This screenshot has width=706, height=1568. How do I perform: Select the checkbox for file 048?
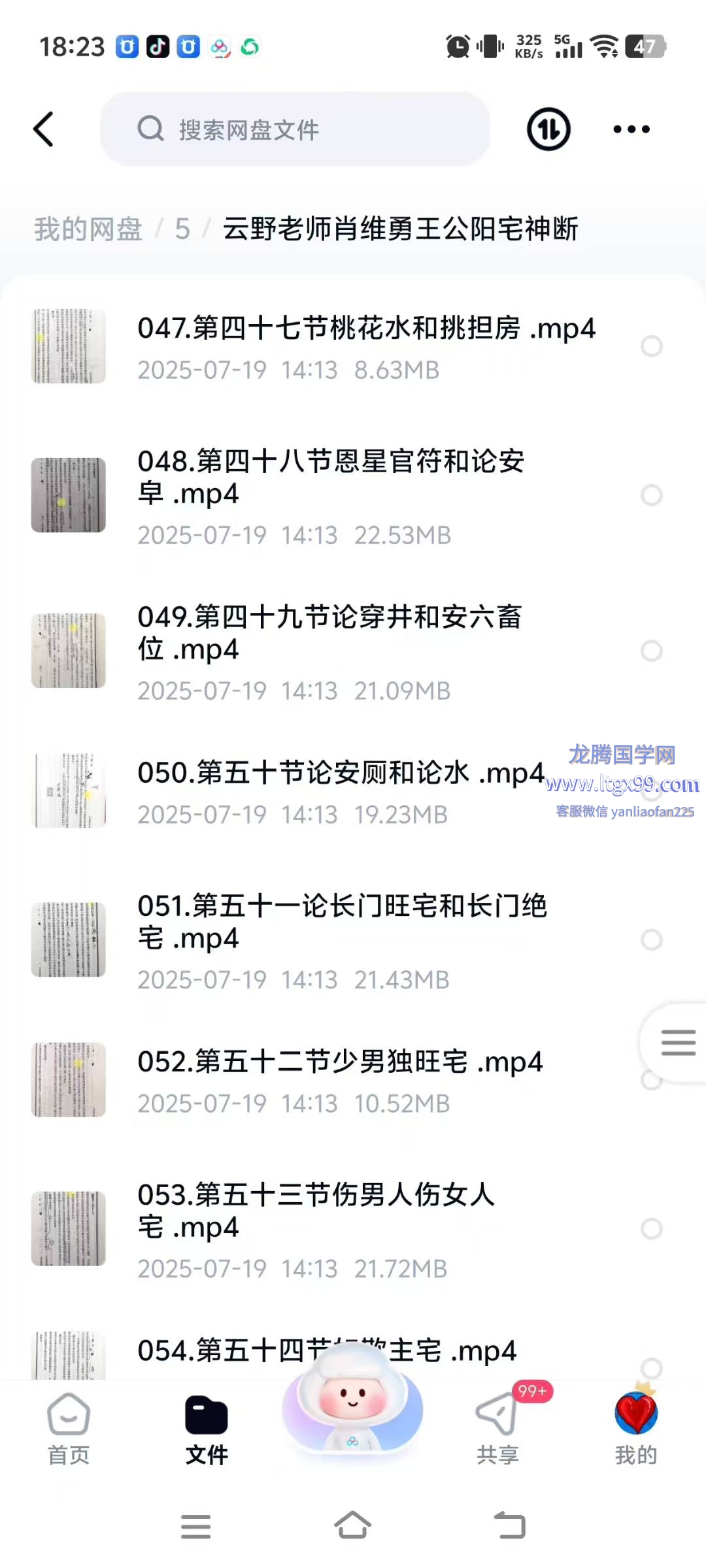pyautogui.click(x=651, y=495)
